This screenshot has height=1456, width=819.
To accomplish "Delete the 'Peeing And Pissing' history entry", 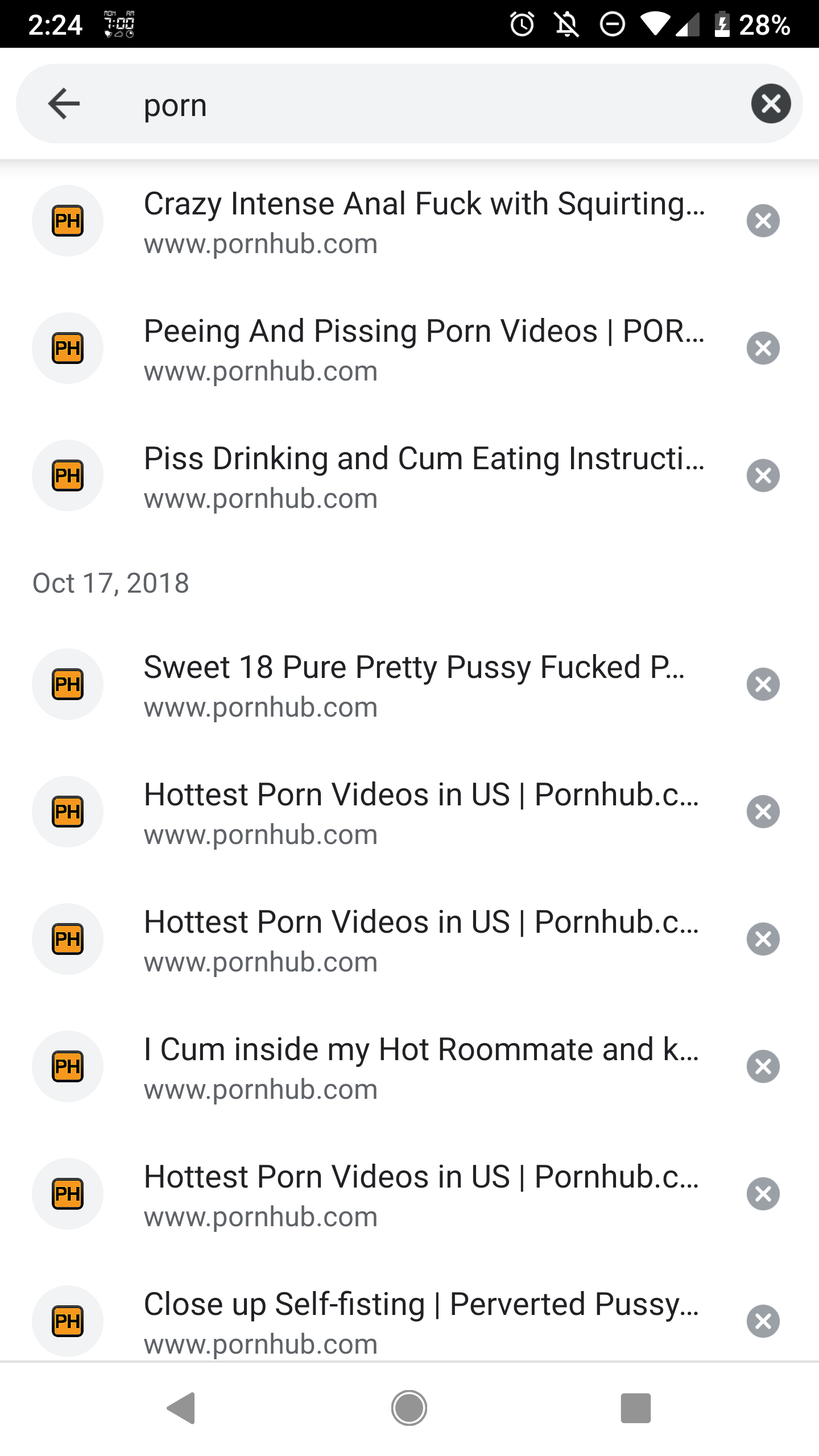I will [763, 348].
